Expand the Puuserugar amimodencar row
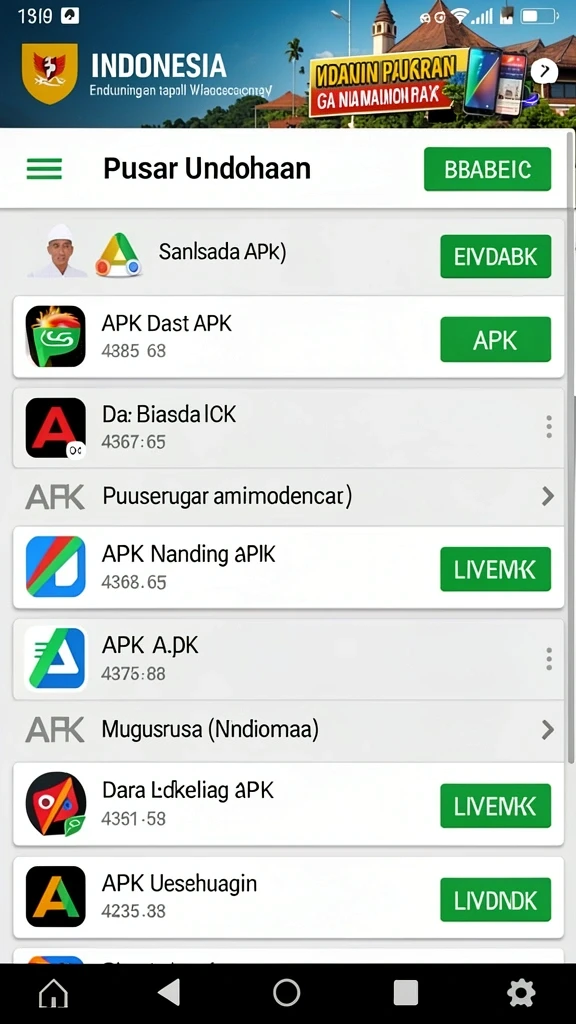This screenshot has height=1024, width=576. pos(288,496)
